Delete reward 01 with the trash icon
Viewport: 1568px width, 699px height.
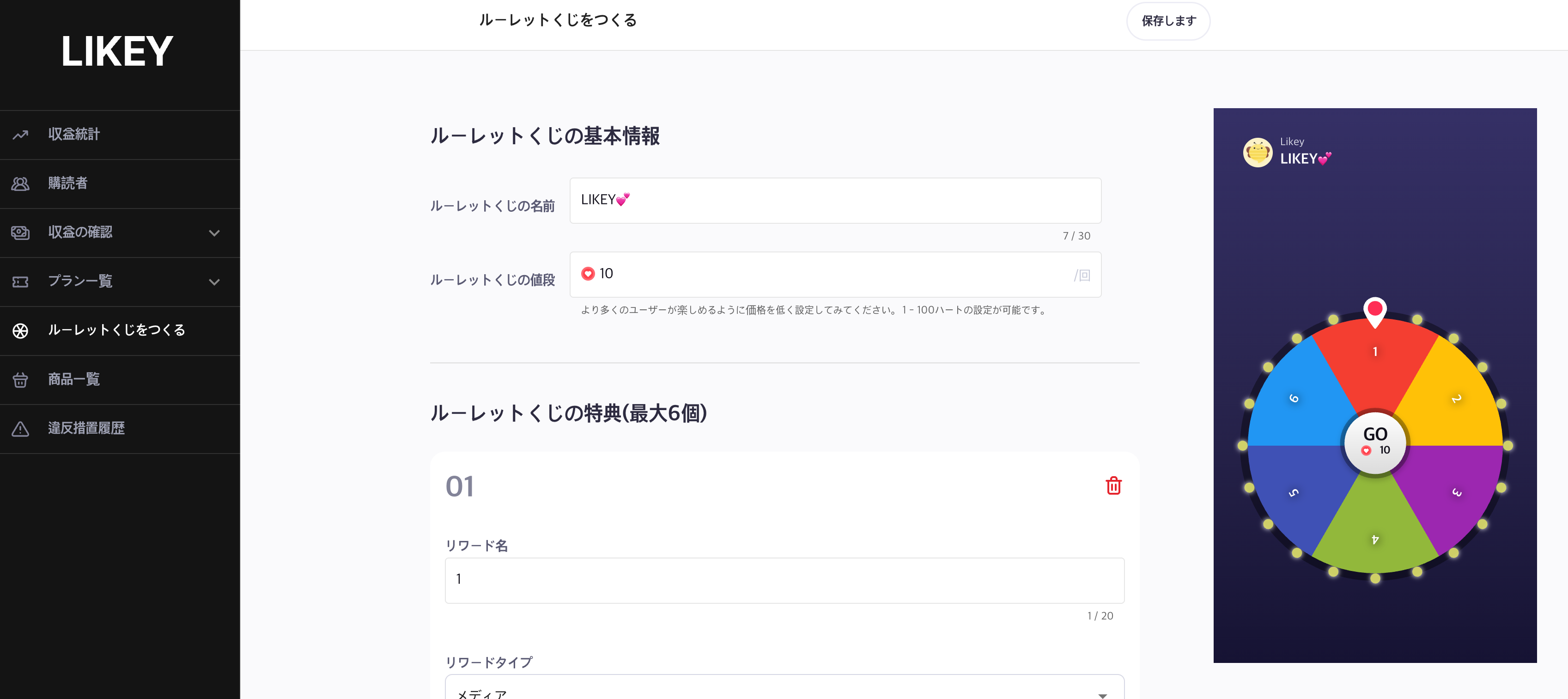coord(1112,485)
